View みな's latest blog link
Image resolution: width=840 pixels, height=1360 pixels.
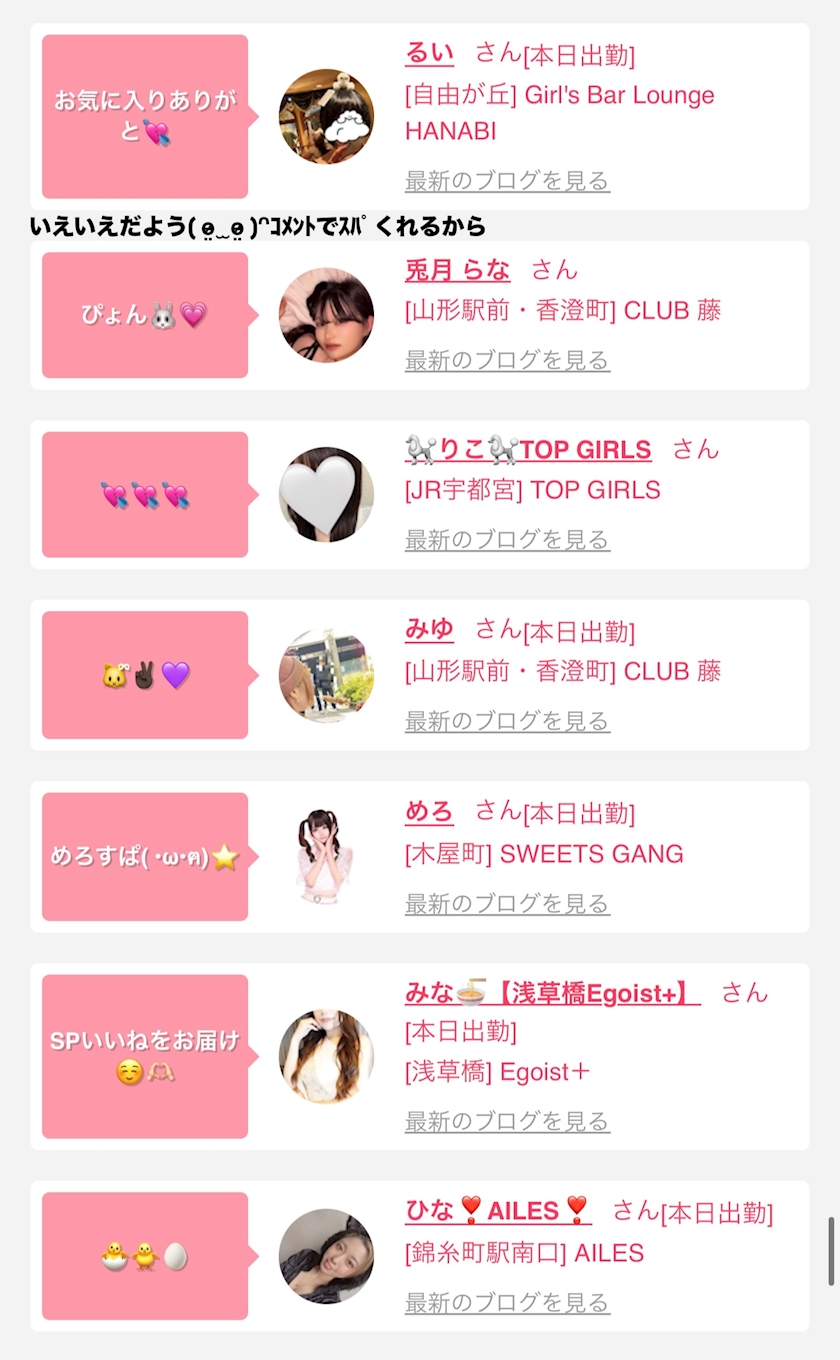click(507, 1122)
